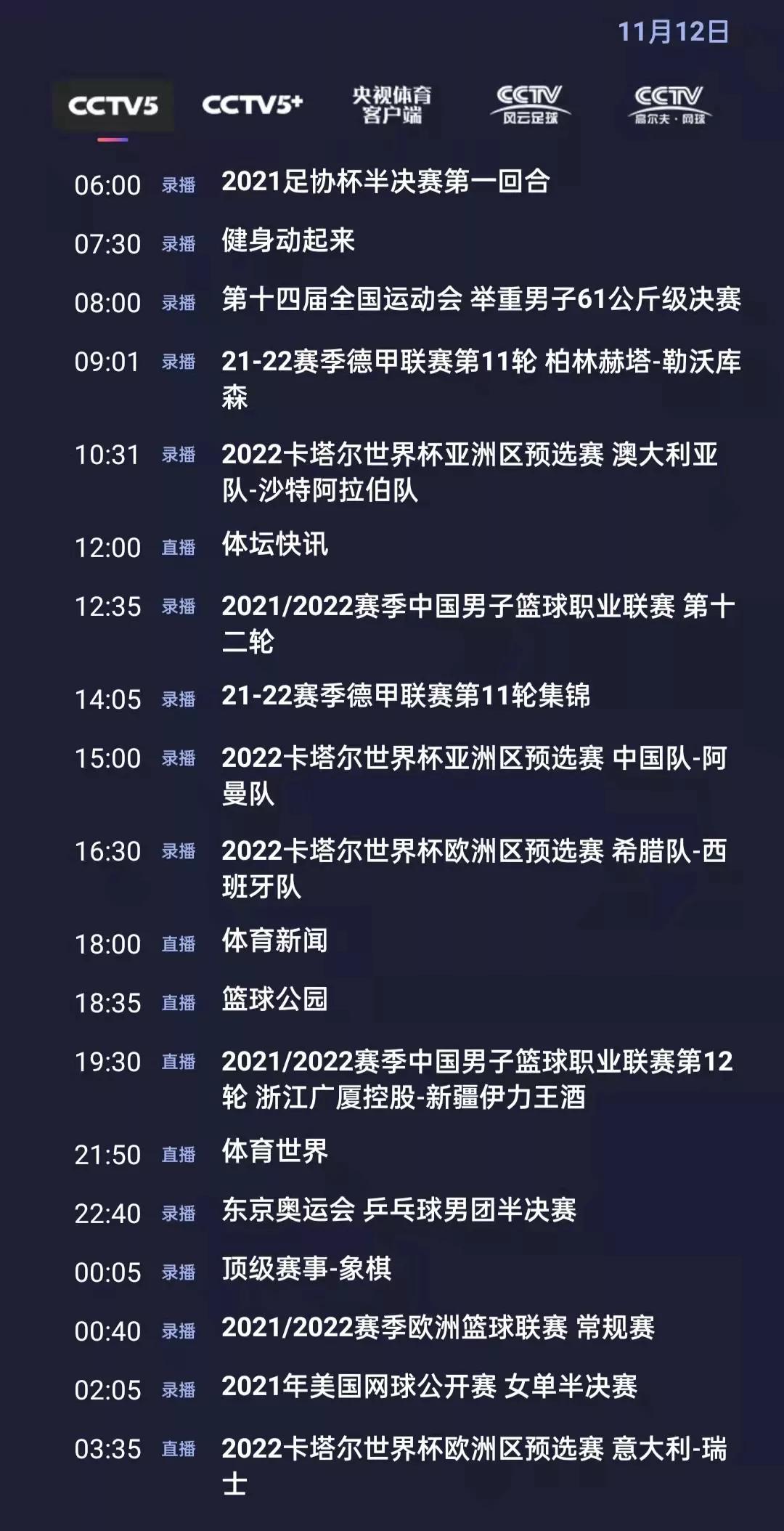Select the CCTV风云足球 channel logo
The image size is (784, 1531).
tap(534, 104)
